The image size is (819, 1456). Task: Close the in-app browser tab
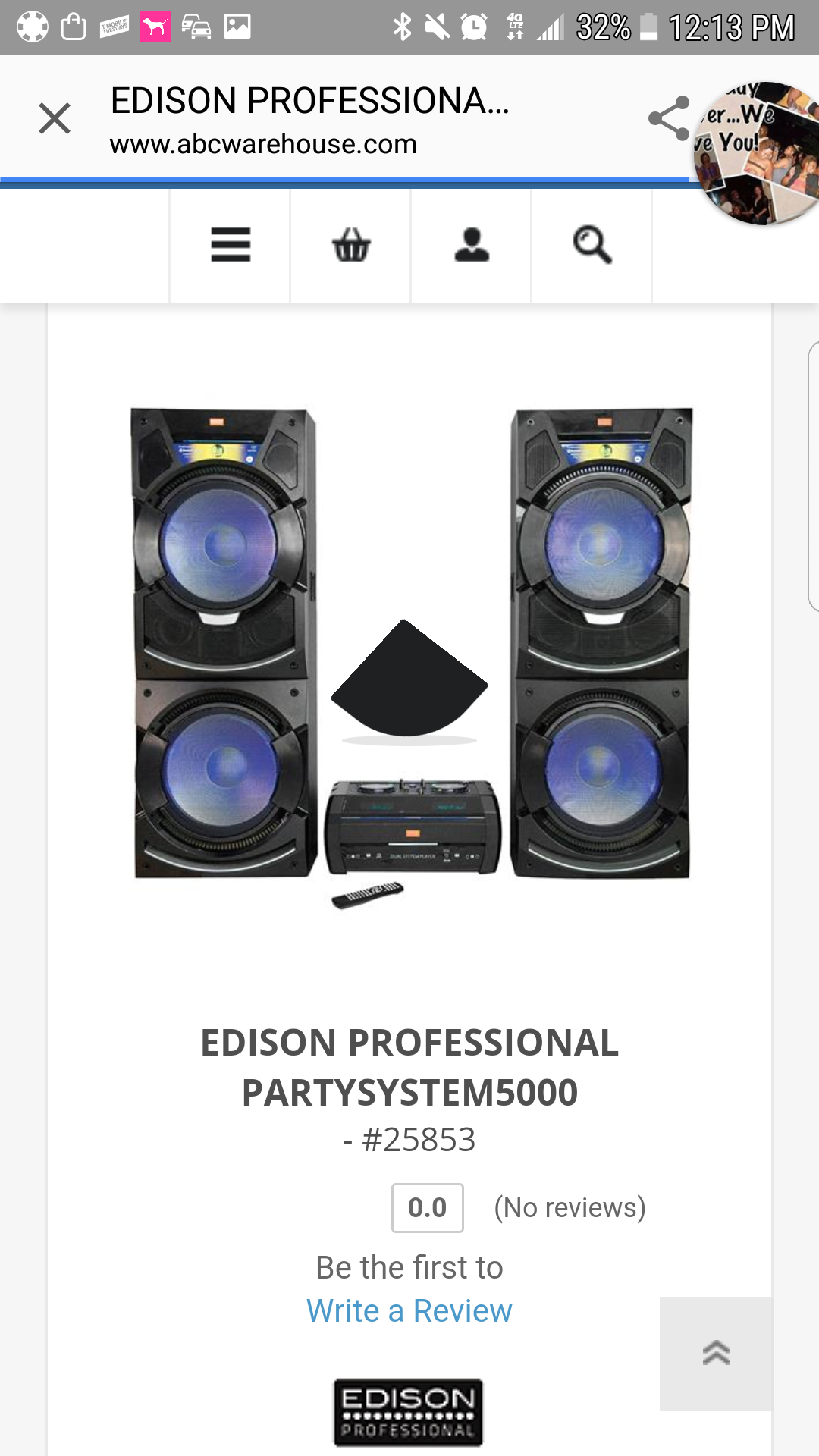coord(55,119)
